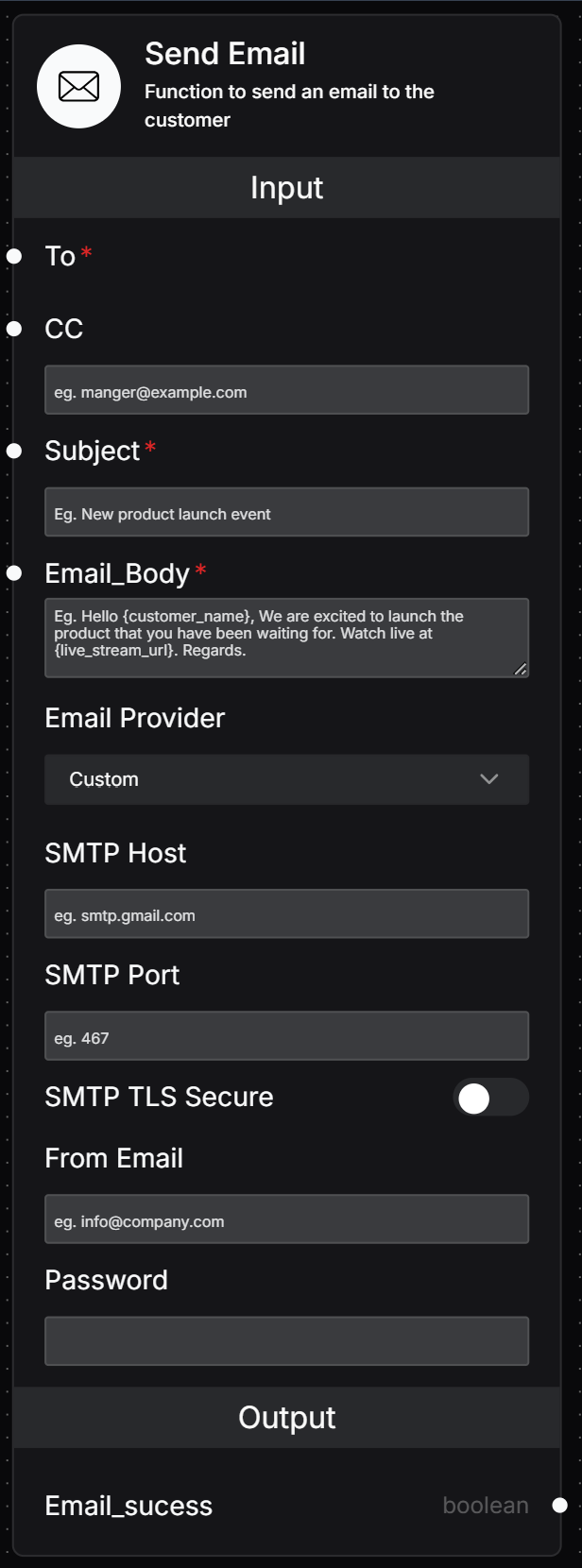Select the SMTP Port field
The width and height of the screenshot is (582, 1568).
point(286,1036)
